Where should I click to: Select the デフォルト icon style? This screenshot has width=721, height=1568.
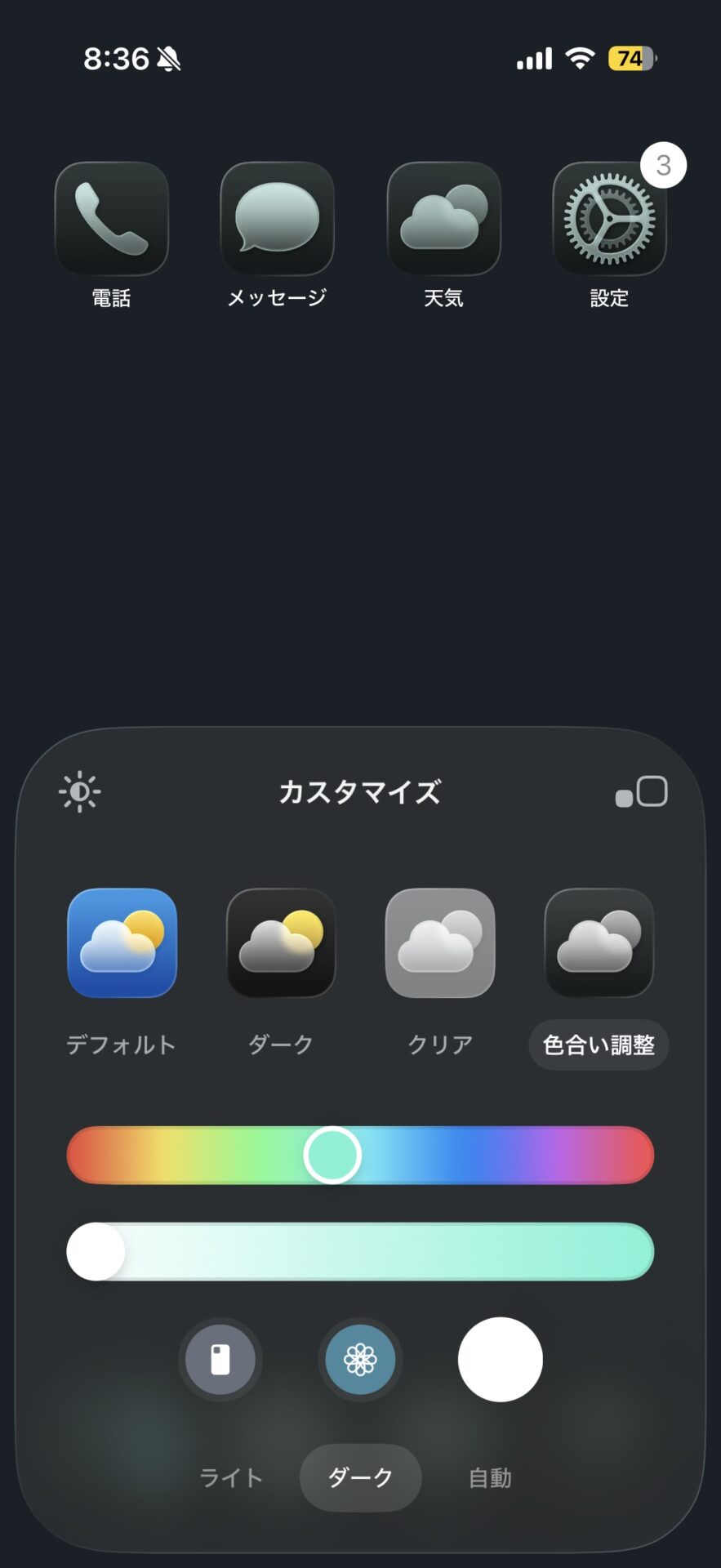[122, 943]
